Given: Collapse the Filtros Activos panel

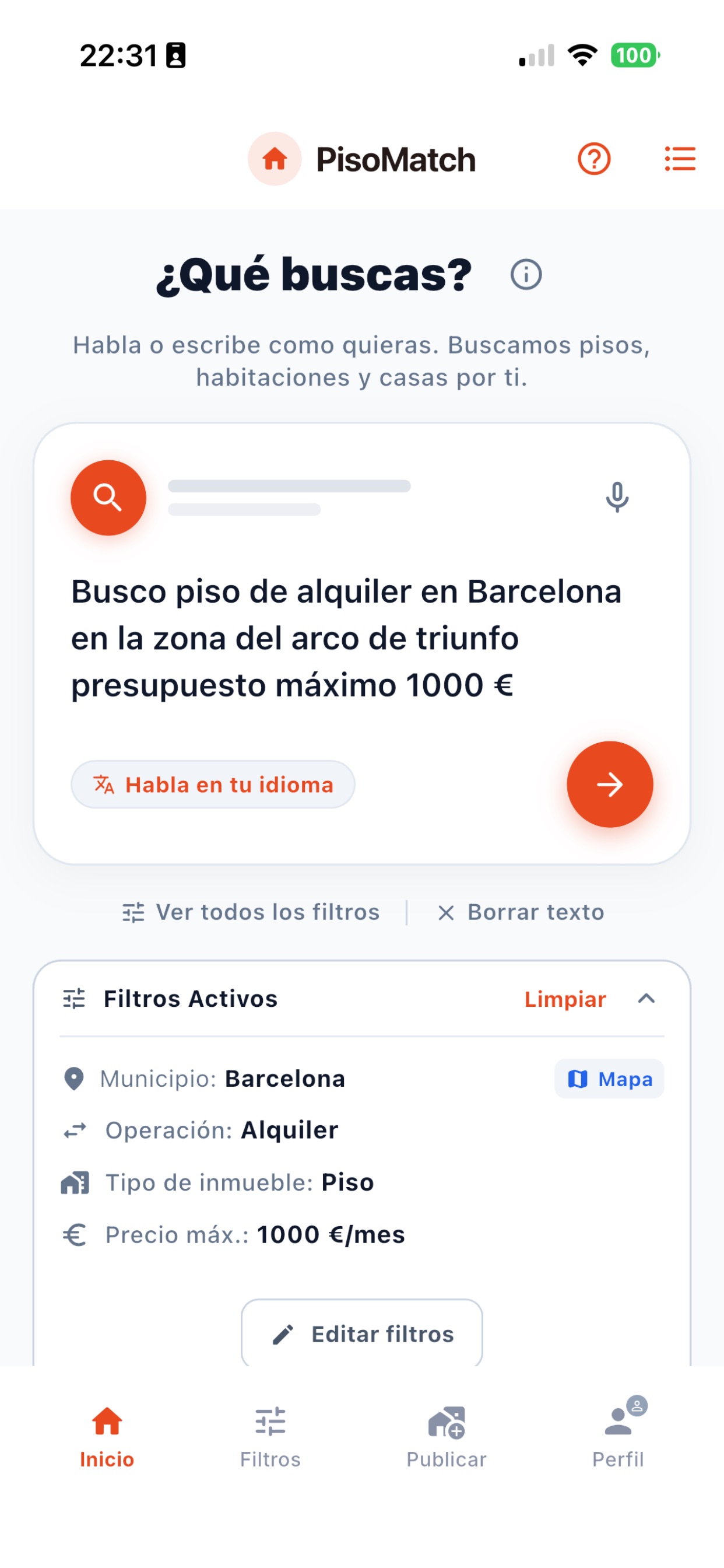Looking at the screenshot, I should click(x=646, y=999).
